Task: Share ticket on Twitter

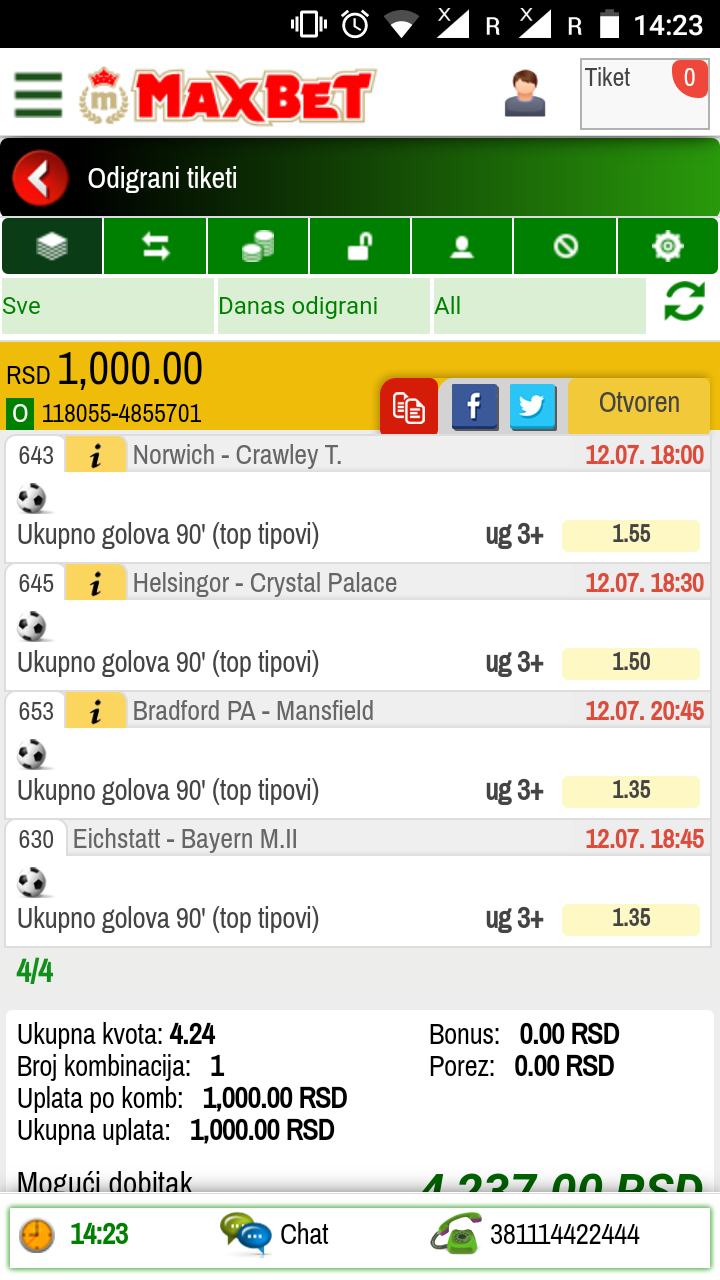Action: pyautogui.click(x=532, y=406)
